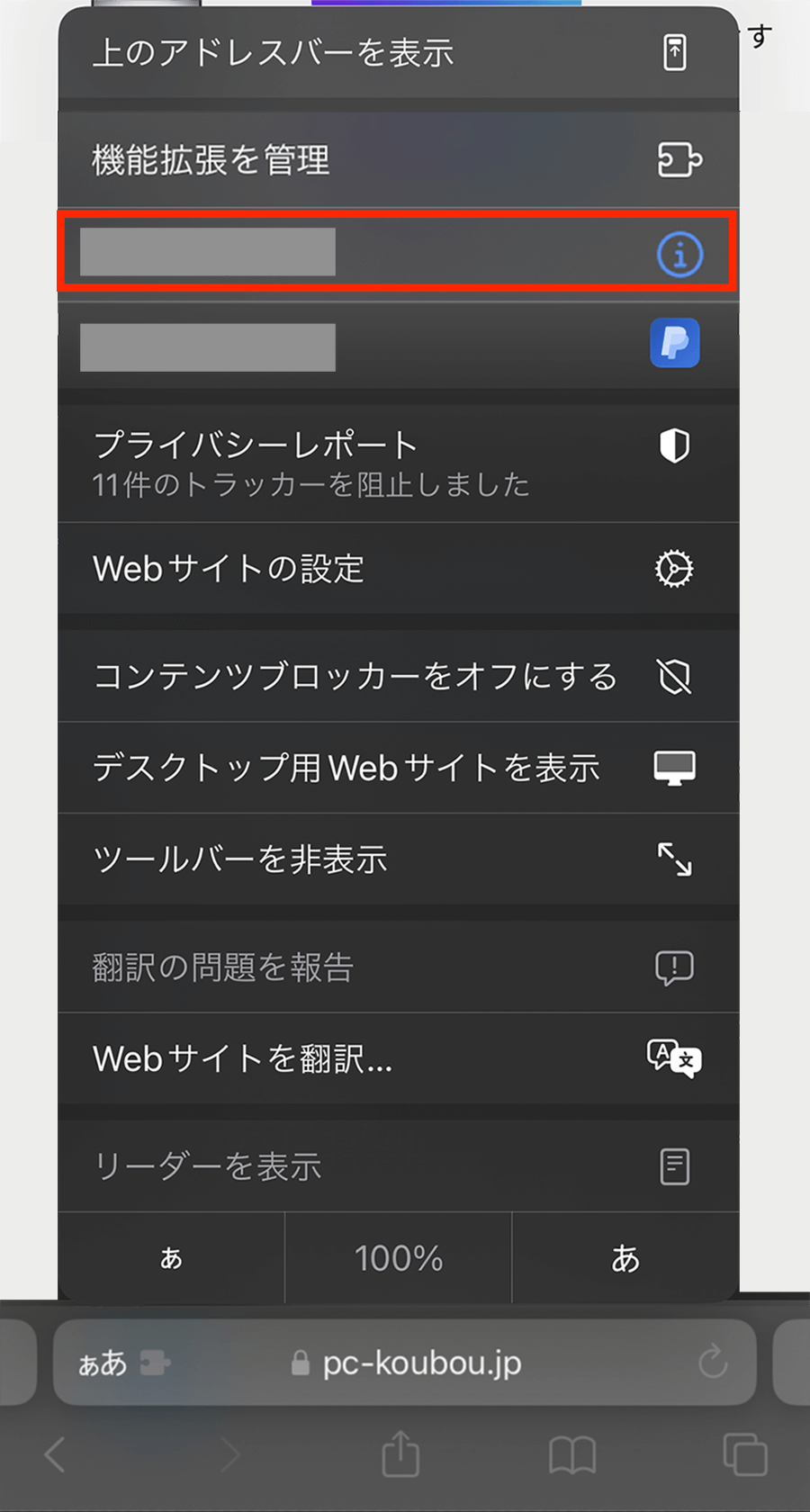The width and height of the screenshot is (810, 1512).
Task: Show all open tabs
Action: click(744, 1454)
